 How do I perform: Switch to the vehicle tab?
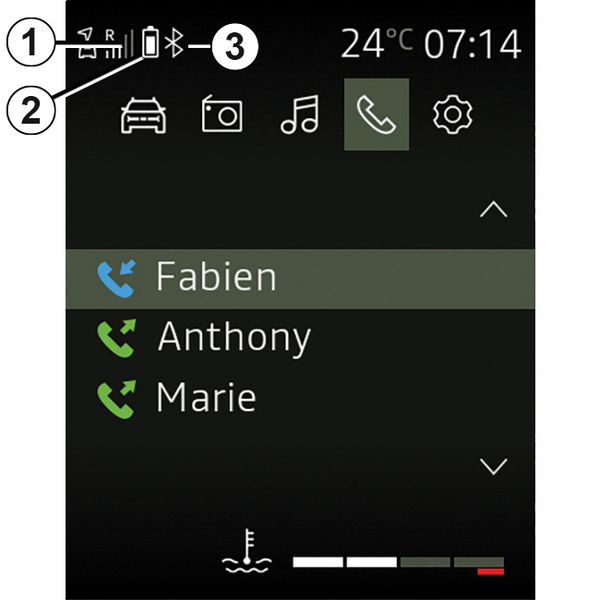[144, 116]
